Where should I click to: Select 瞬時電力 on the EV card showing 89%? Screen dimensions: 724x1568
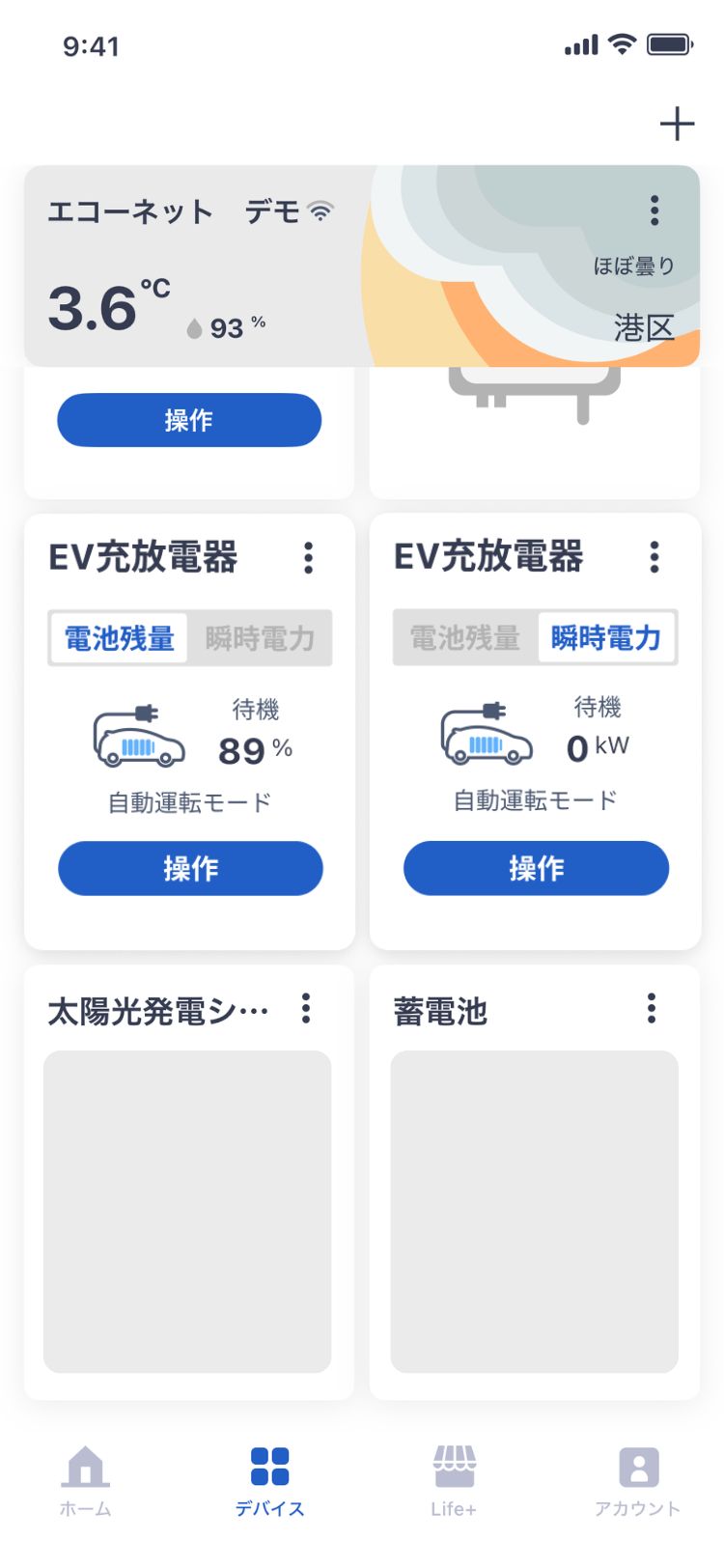[x=260, y=638]
